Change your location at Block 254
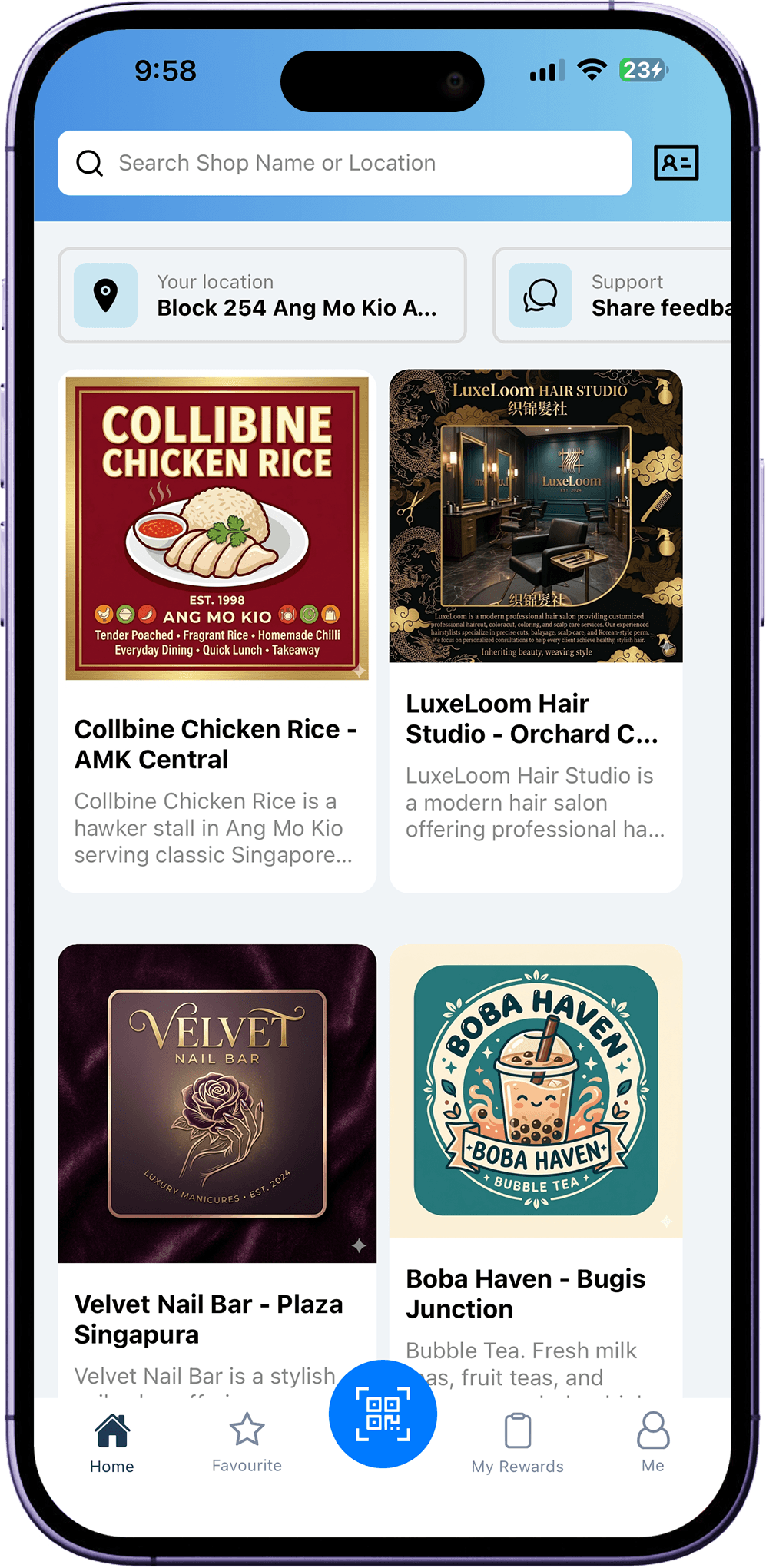 [262, 296]
